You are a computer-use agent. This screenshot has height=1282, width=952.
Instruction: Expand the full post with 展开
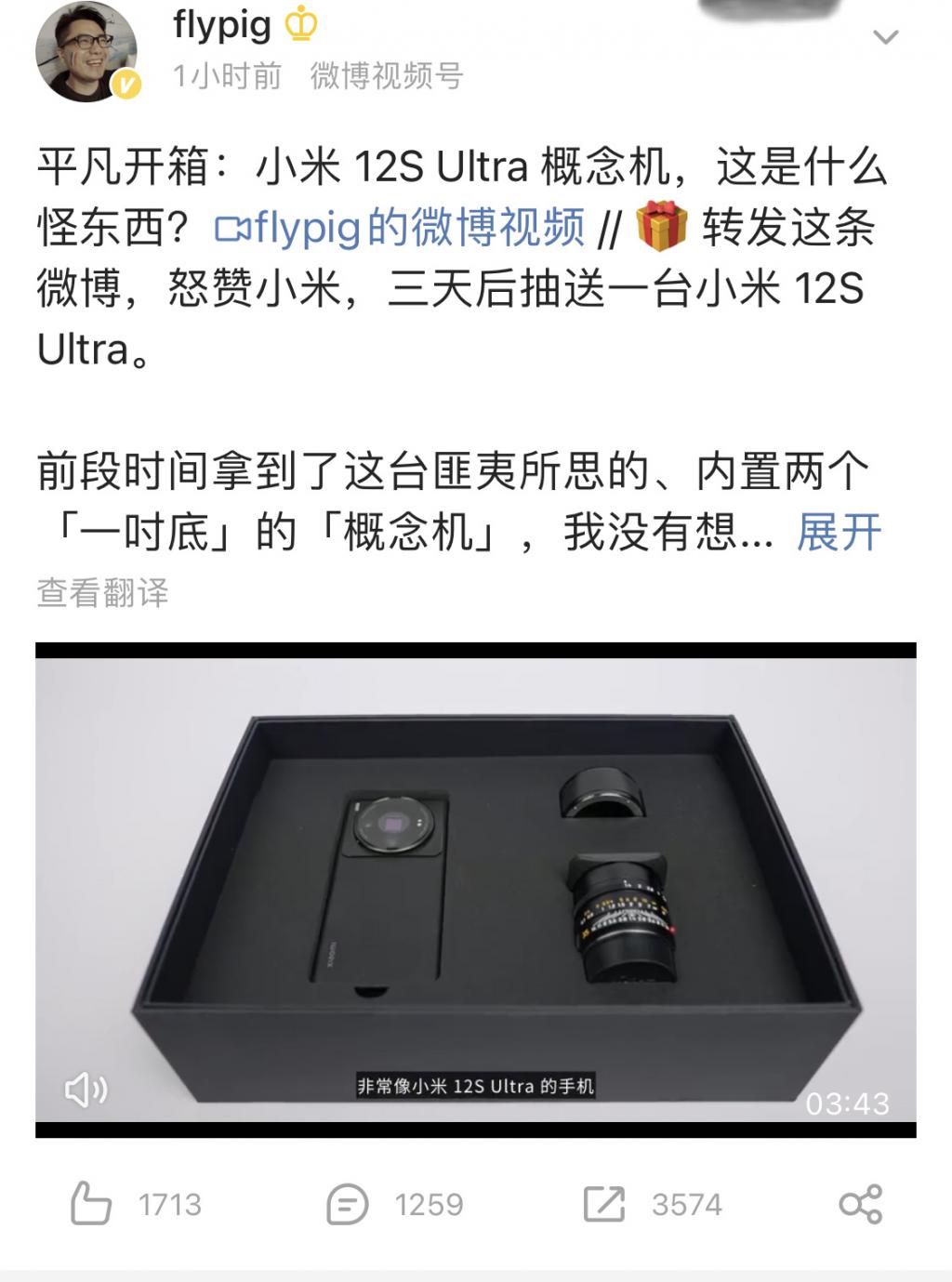coord(839,533)
